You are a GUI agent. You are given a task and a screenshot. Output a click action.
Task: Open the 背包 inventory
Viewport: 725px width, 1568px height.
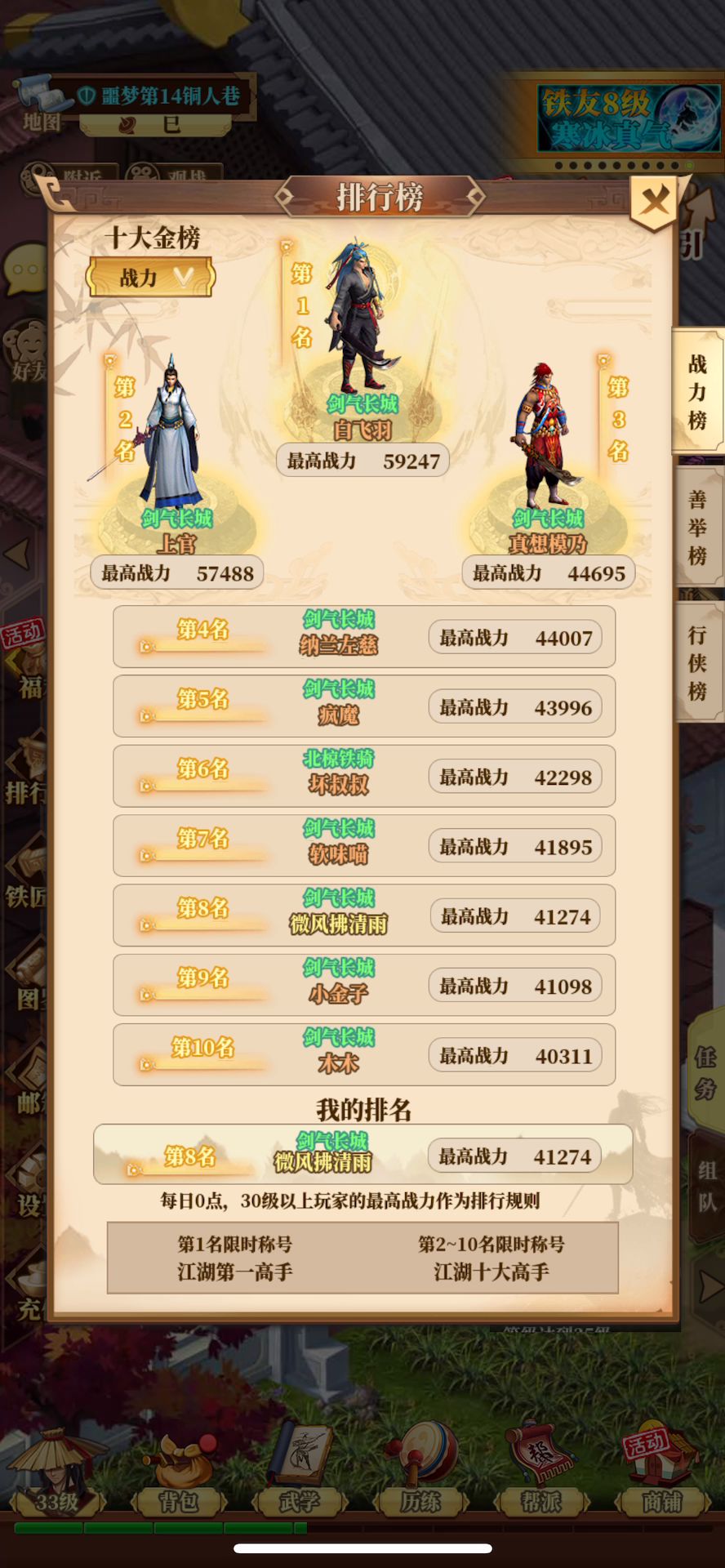(179, 1480)
